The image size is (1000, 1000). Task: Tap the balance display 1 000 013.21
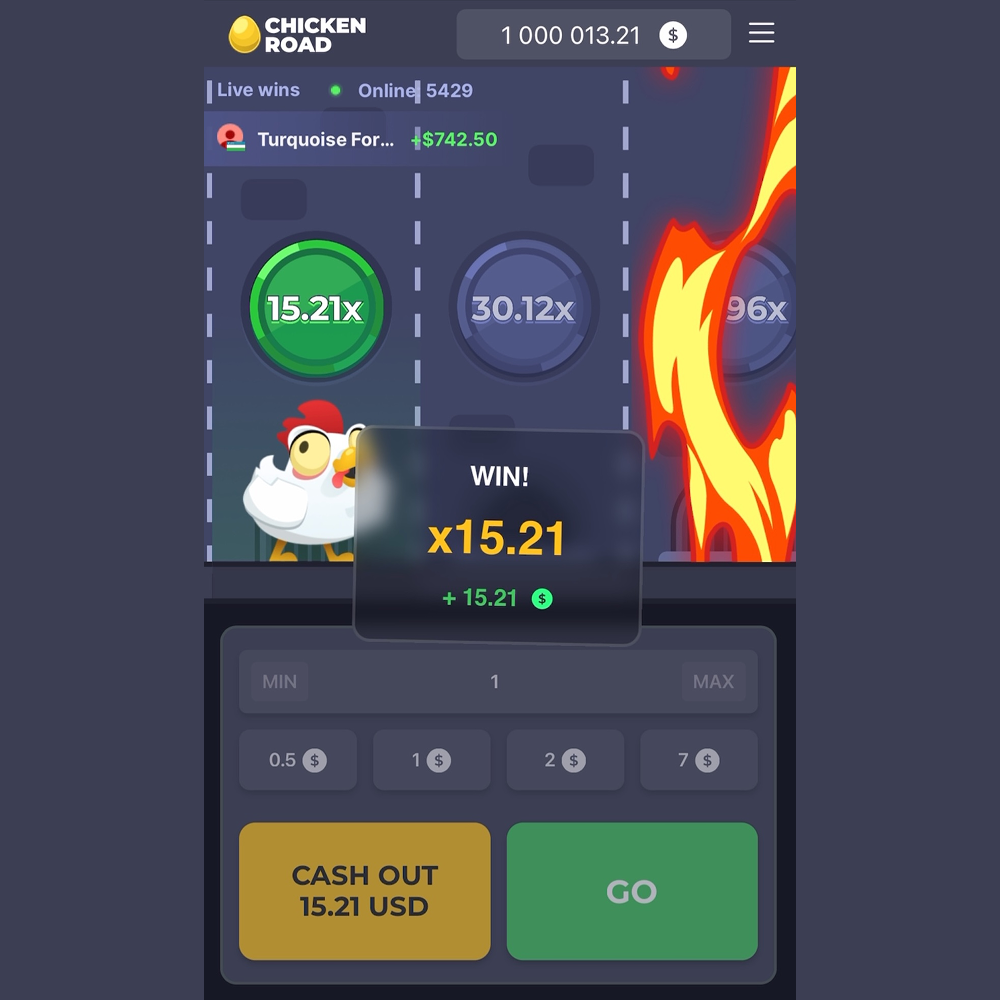pyautogui.click(x=593, y=35)
